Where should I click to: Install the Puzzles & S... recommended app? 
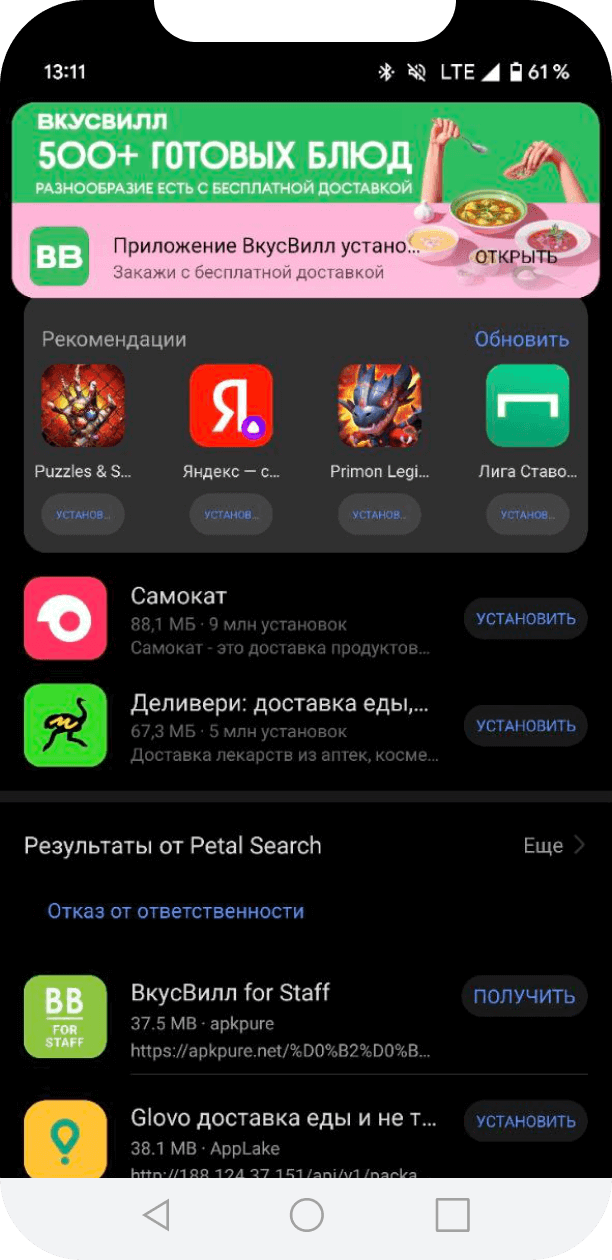(x=83, y=515)
